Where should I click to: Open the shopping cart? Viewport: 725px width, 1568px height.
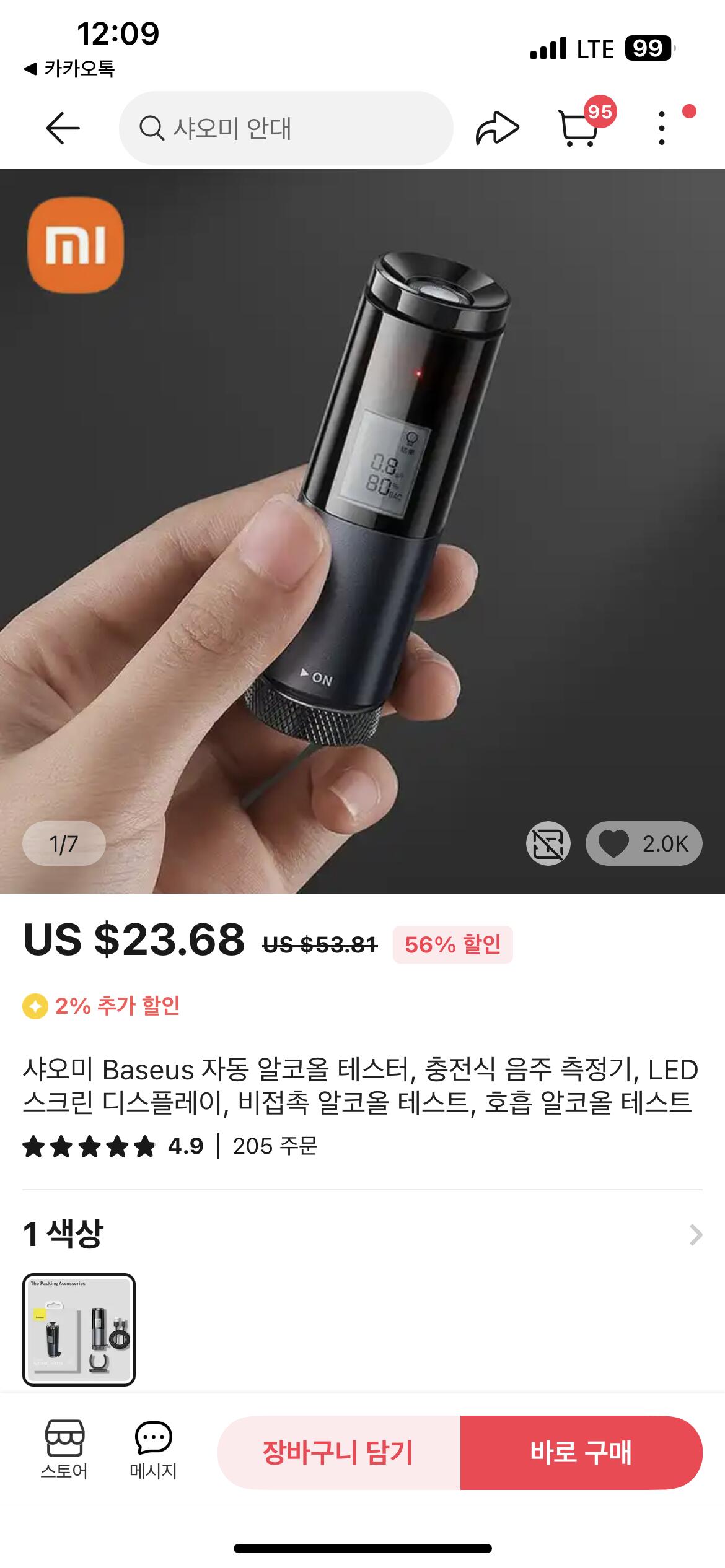coord(578,128)
